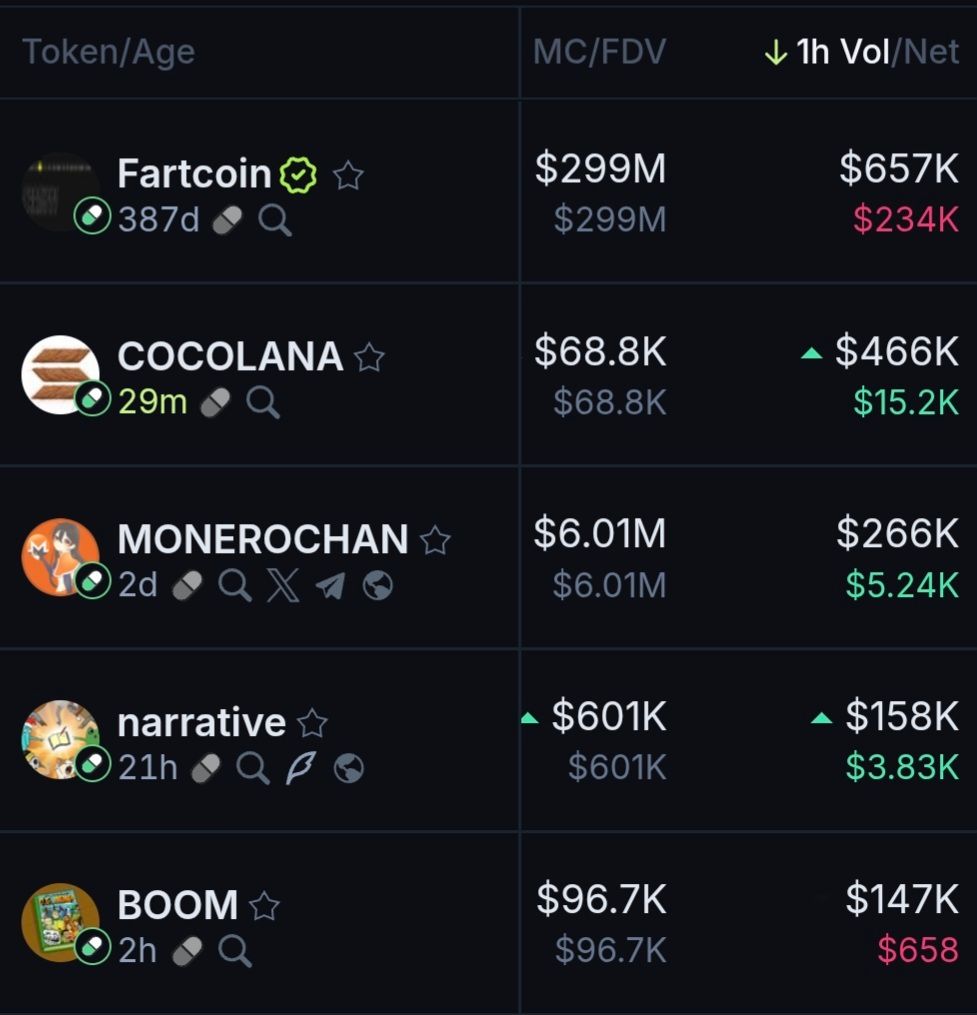Favorite Fartcoin with the star icon
Viewport: 977px width, 1015px height.
(348, 176)
